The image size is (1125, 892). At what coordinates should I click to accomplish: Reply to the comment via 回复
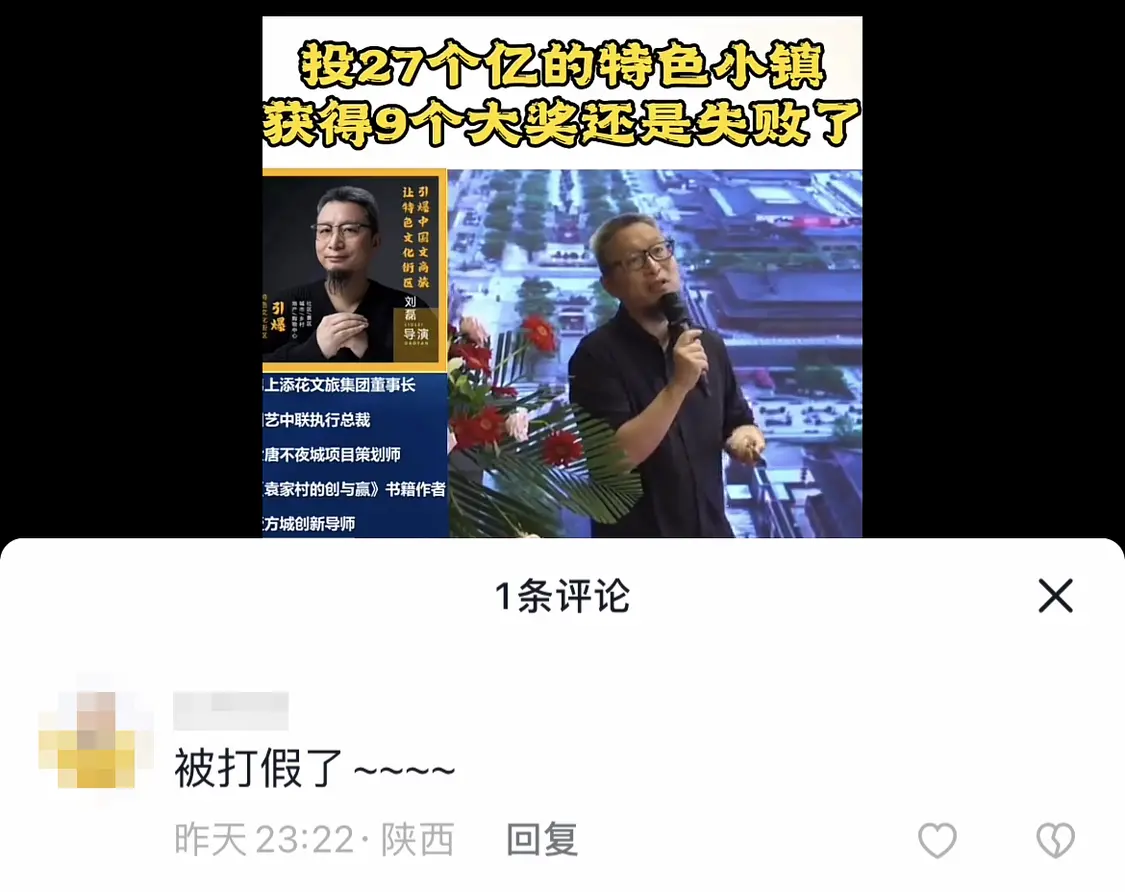[x=542, y=840]
